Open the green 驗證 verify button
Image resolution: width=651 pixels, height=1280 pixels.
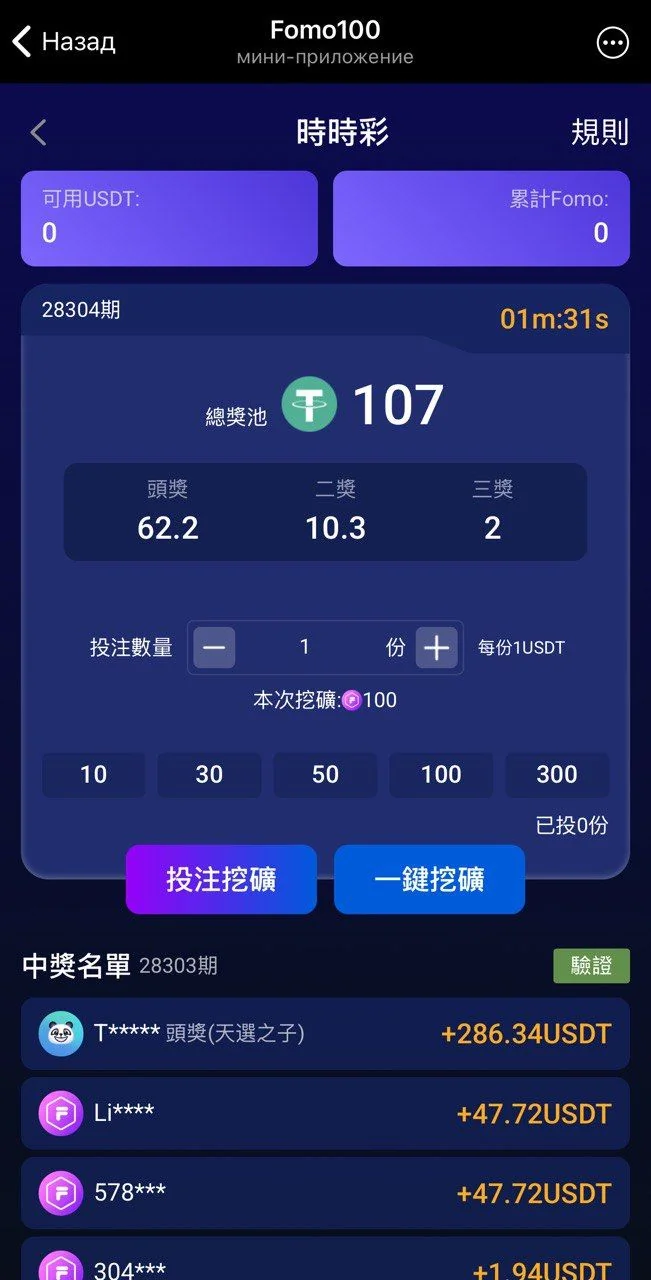[592, 965]
